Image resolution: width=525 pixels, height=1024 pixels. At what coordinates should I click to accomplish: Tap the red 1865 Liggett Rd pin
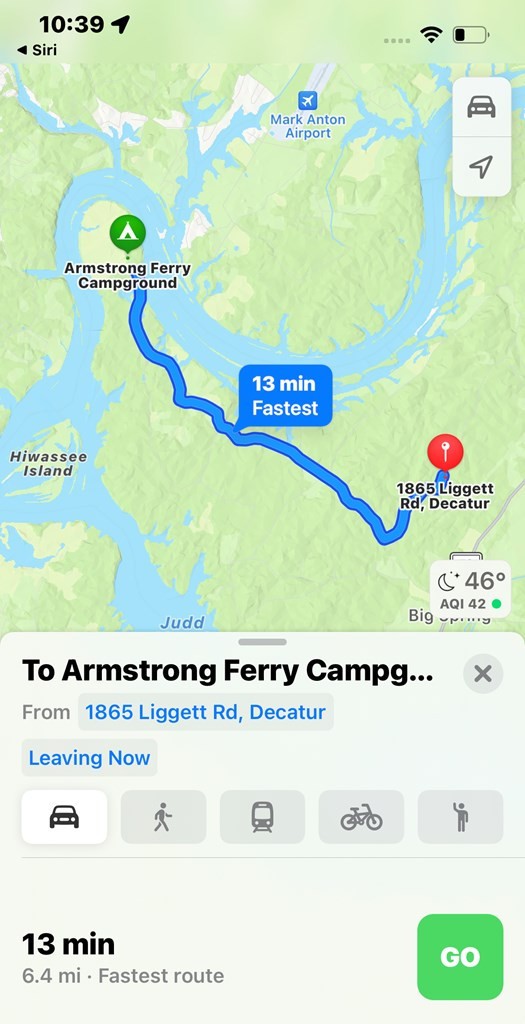(x=445, y=454)
